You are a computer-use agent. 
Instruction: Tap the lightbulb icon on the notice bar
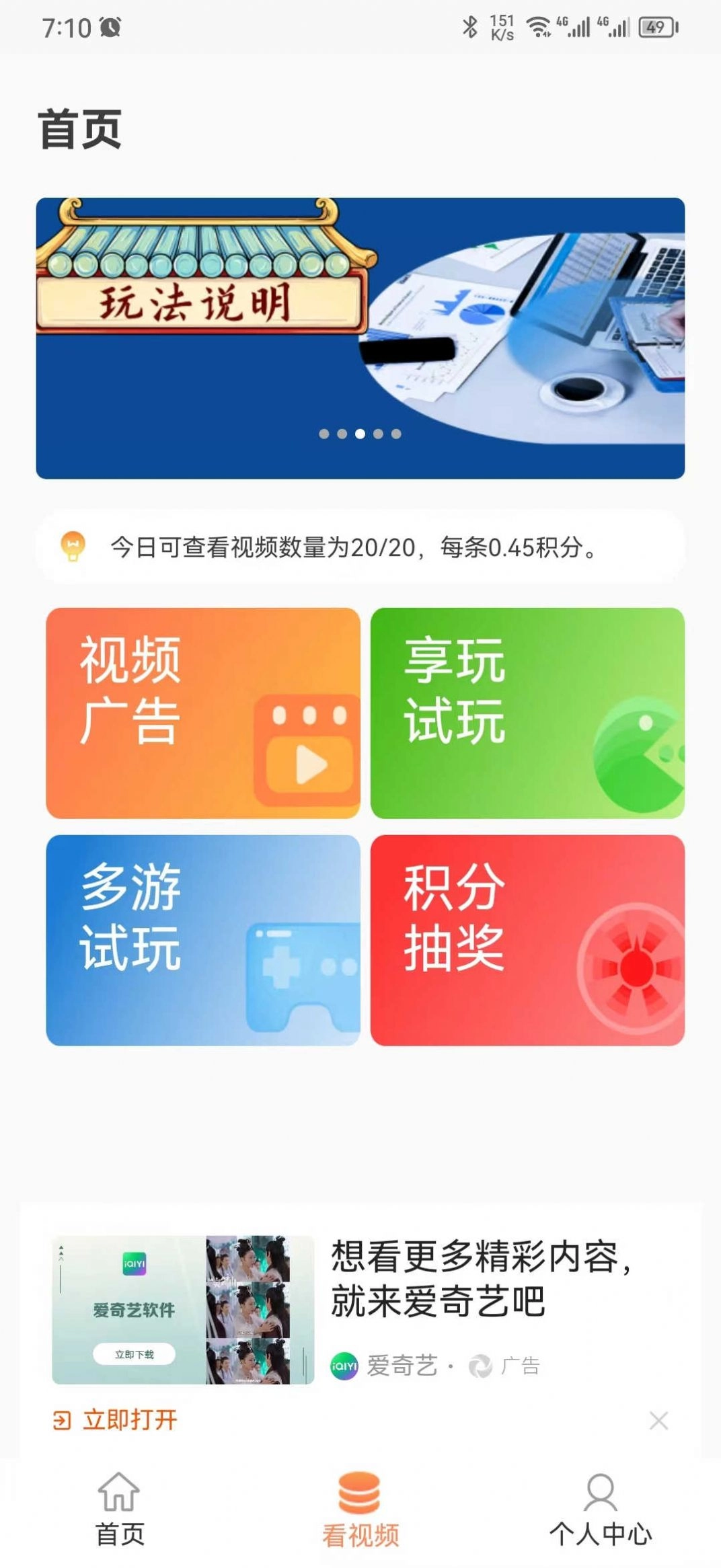coord(74,547)
